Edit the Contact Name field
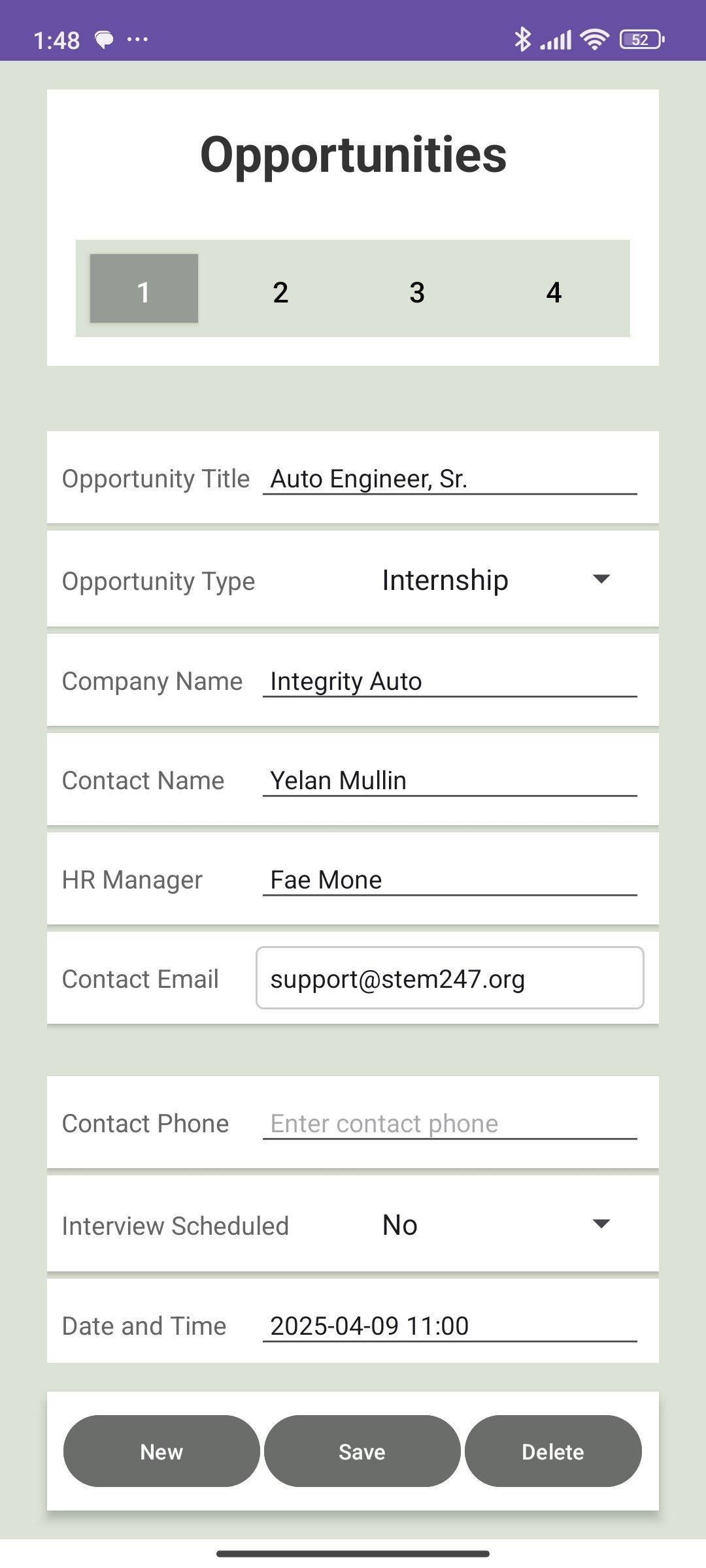Image resolution: width=706 pixels, height=1568 pixels. [450, 781]
